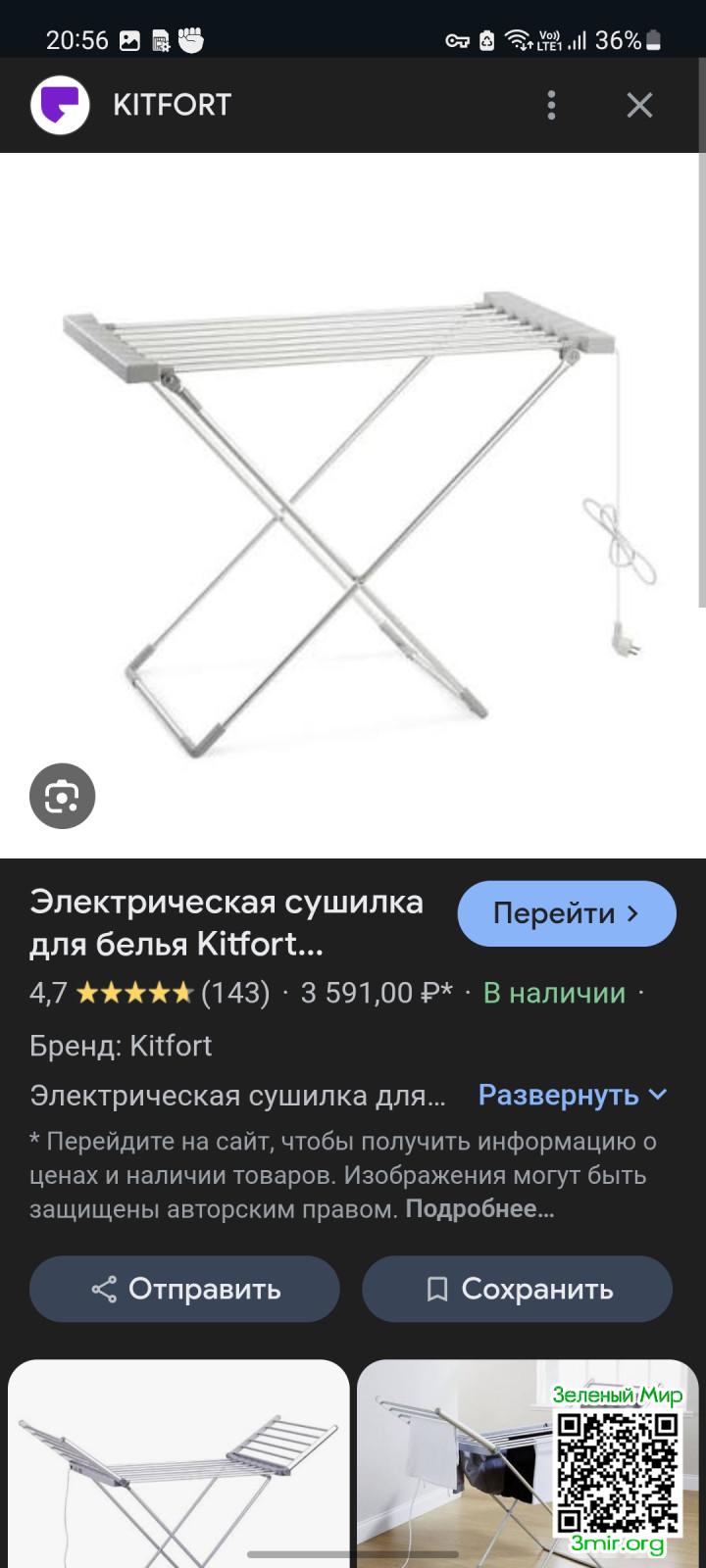Open the three-dot overflow menu
This screenshot has height=1568, width=706.
coord(551,105)
